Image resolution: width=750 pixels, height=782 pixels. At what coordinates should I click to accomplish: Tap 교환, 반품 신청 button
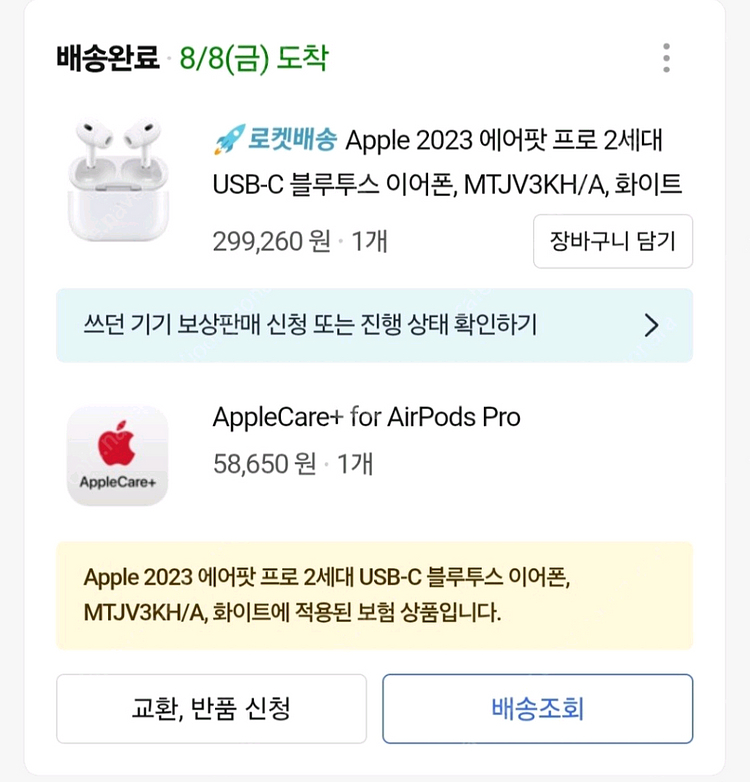click(x=211, y=709)
